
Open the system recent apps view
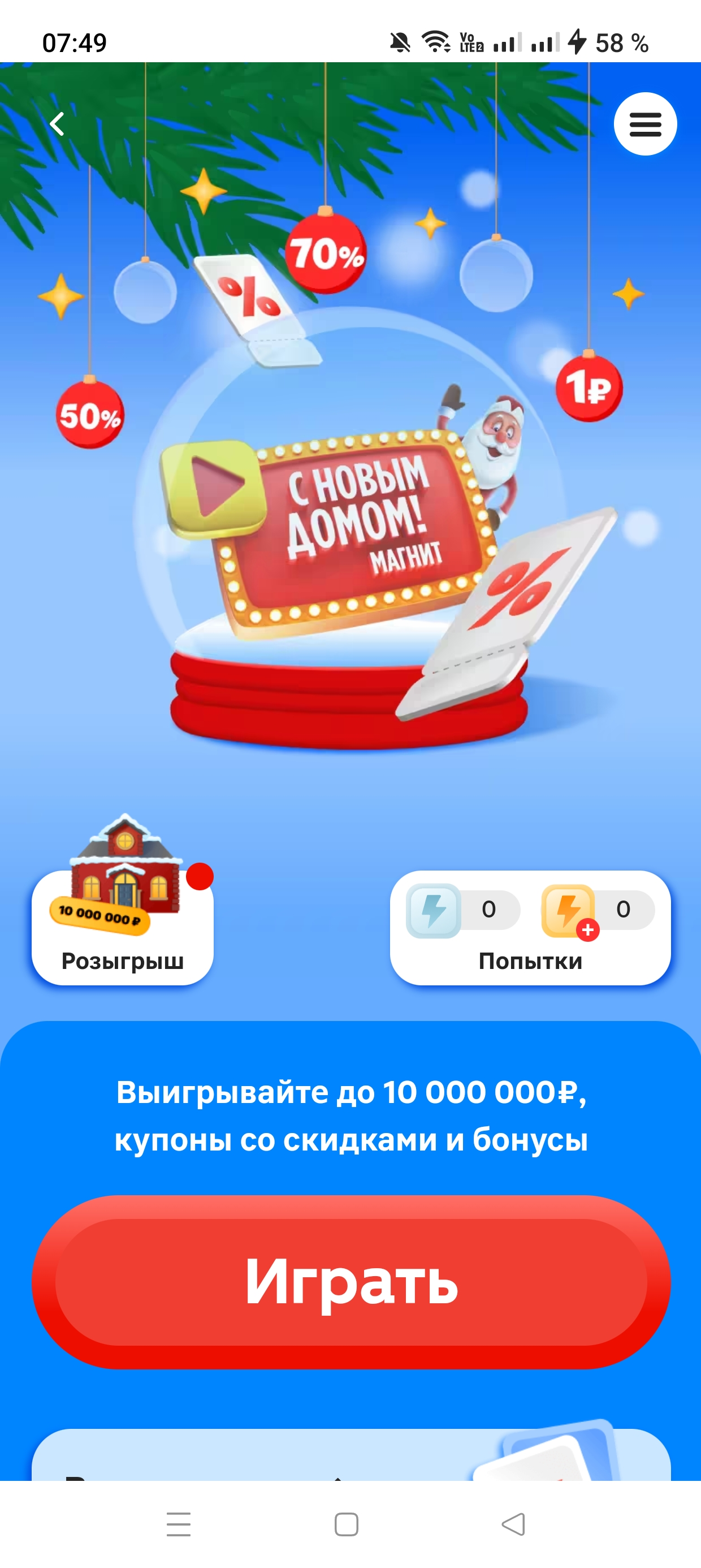click(178, 1525)
